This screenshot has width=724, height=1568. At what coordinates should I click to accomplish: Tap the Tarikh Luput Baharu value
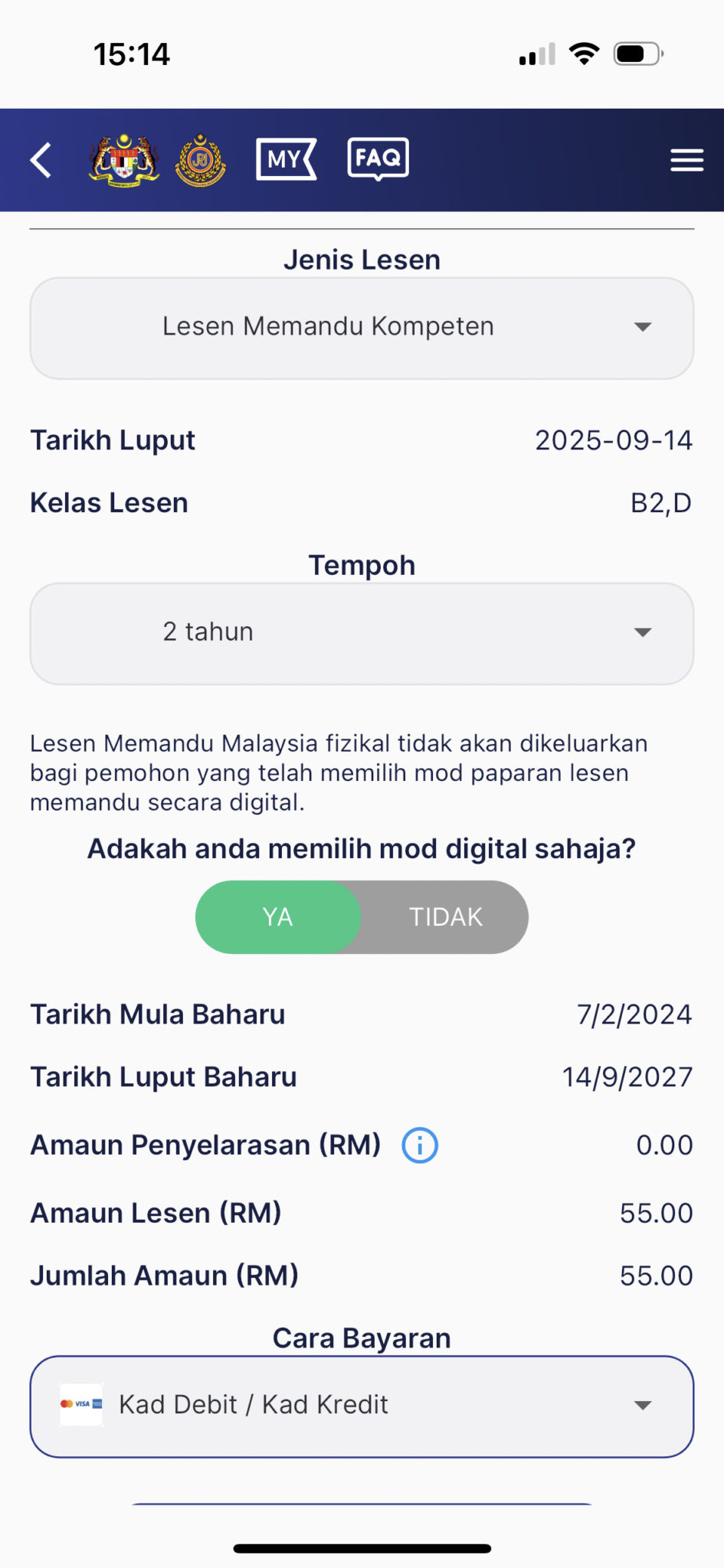click(626, 1076)
